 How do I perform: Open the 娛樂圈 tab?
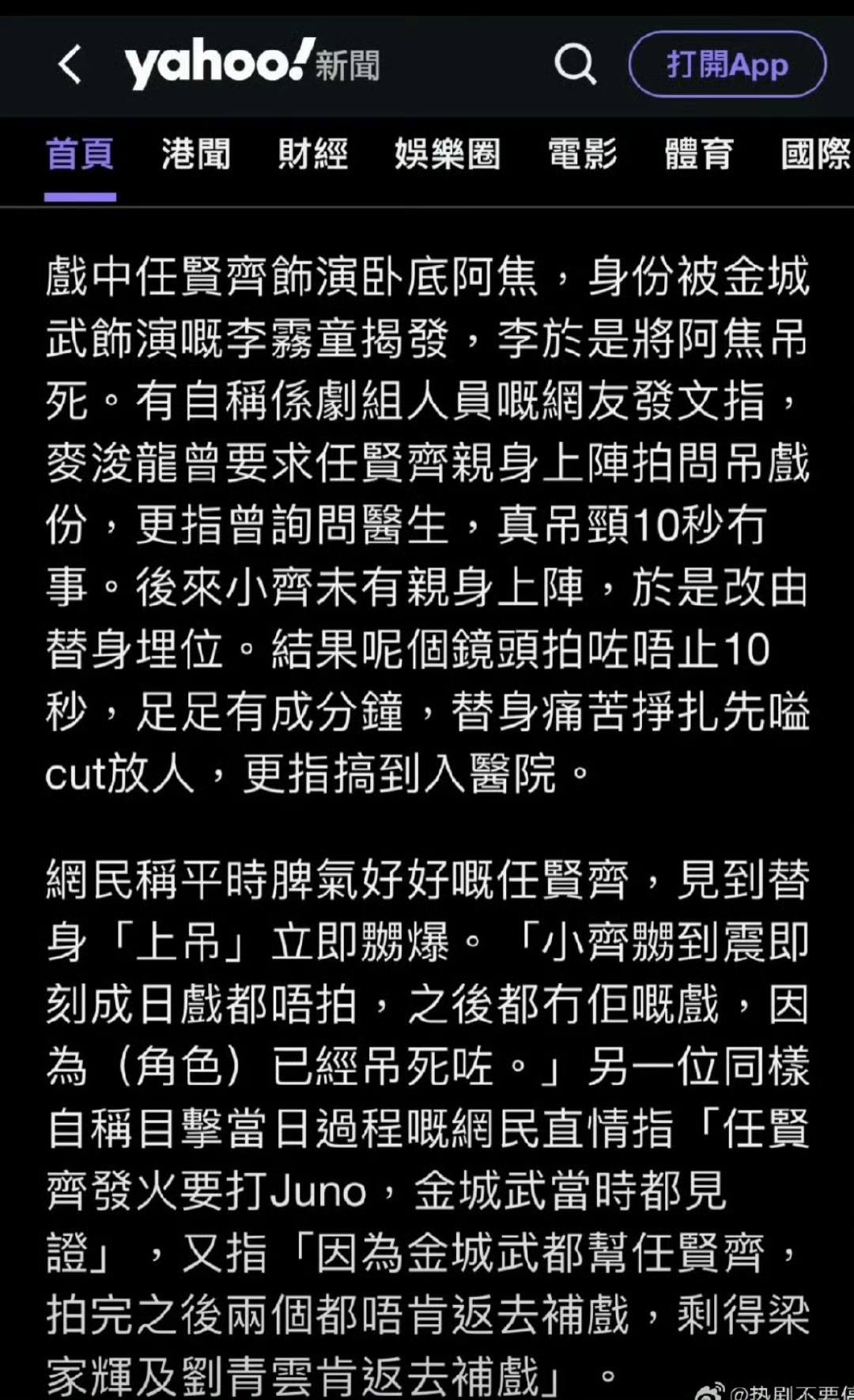pos(448,154)
